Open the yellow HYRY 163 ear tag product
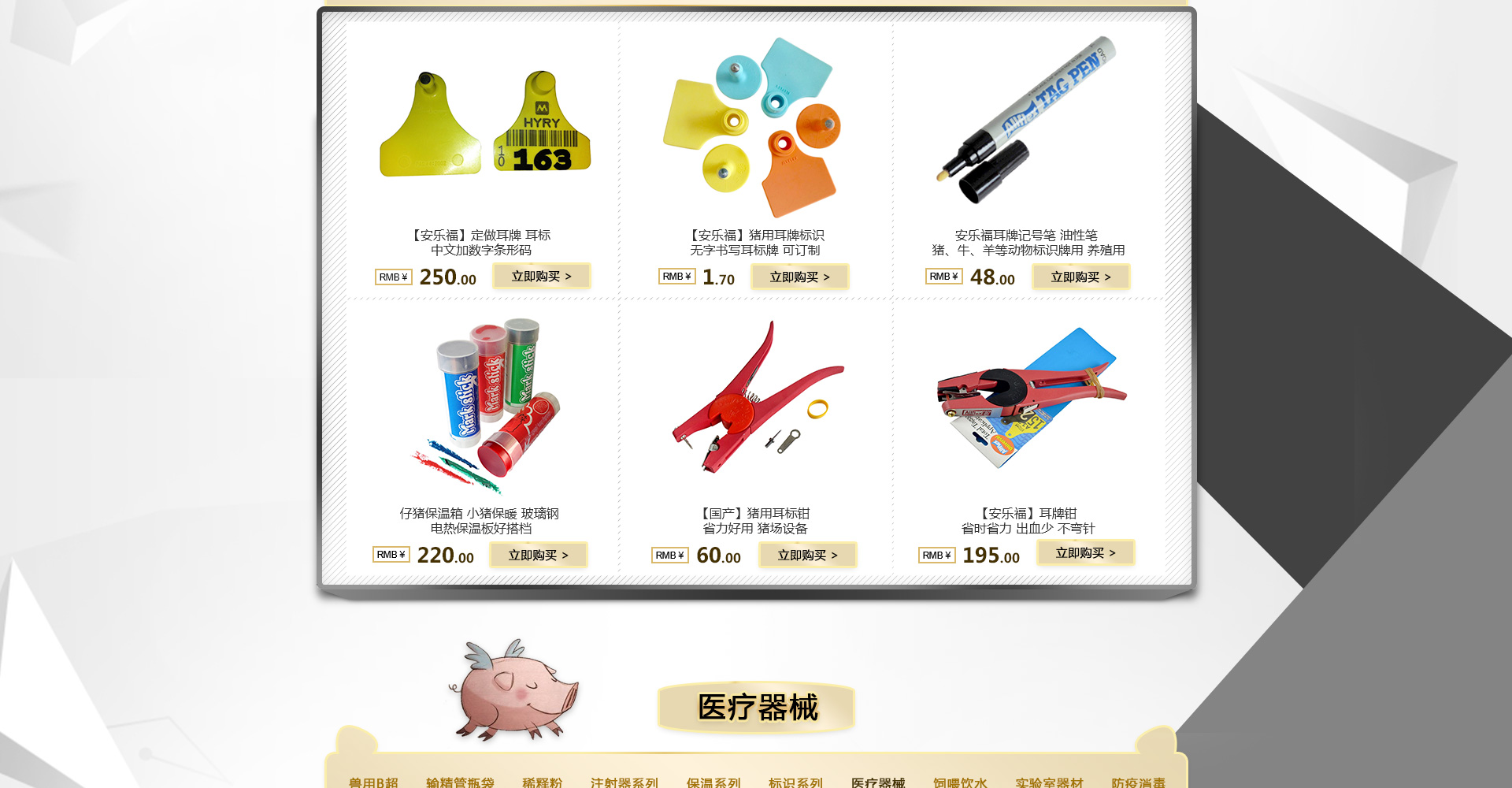This screenshot has width=1512, height=788. 484,125
